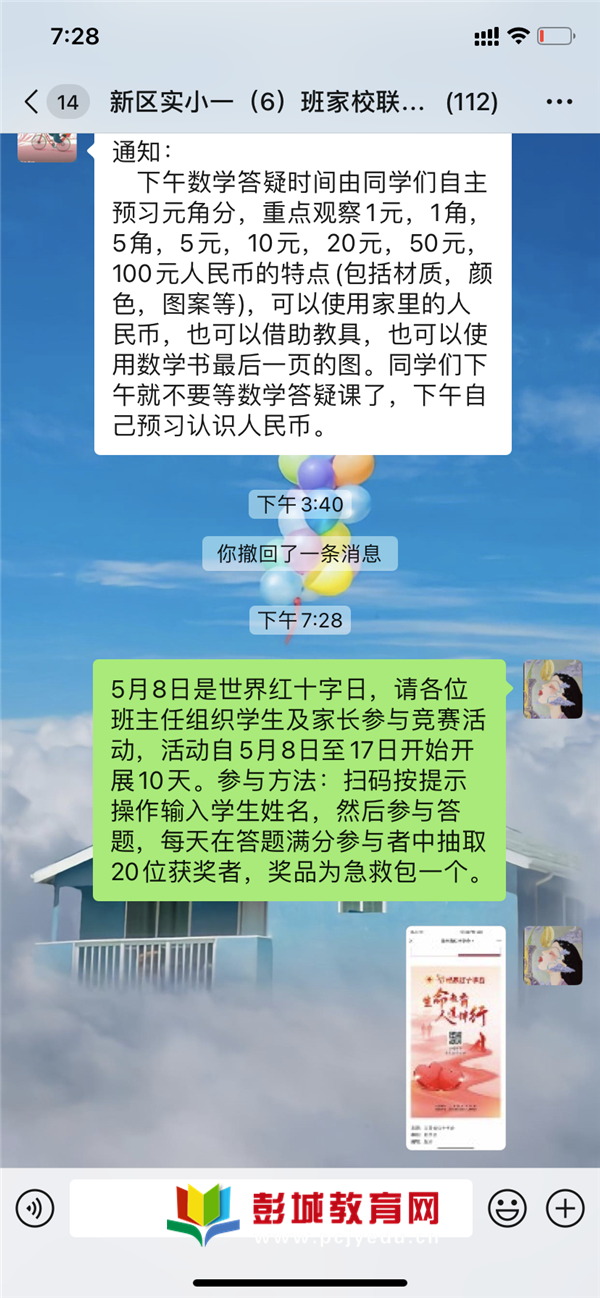Open the emoji picker
Viewport: 600px width, 1298px height.
click(x=507, y=1208)
